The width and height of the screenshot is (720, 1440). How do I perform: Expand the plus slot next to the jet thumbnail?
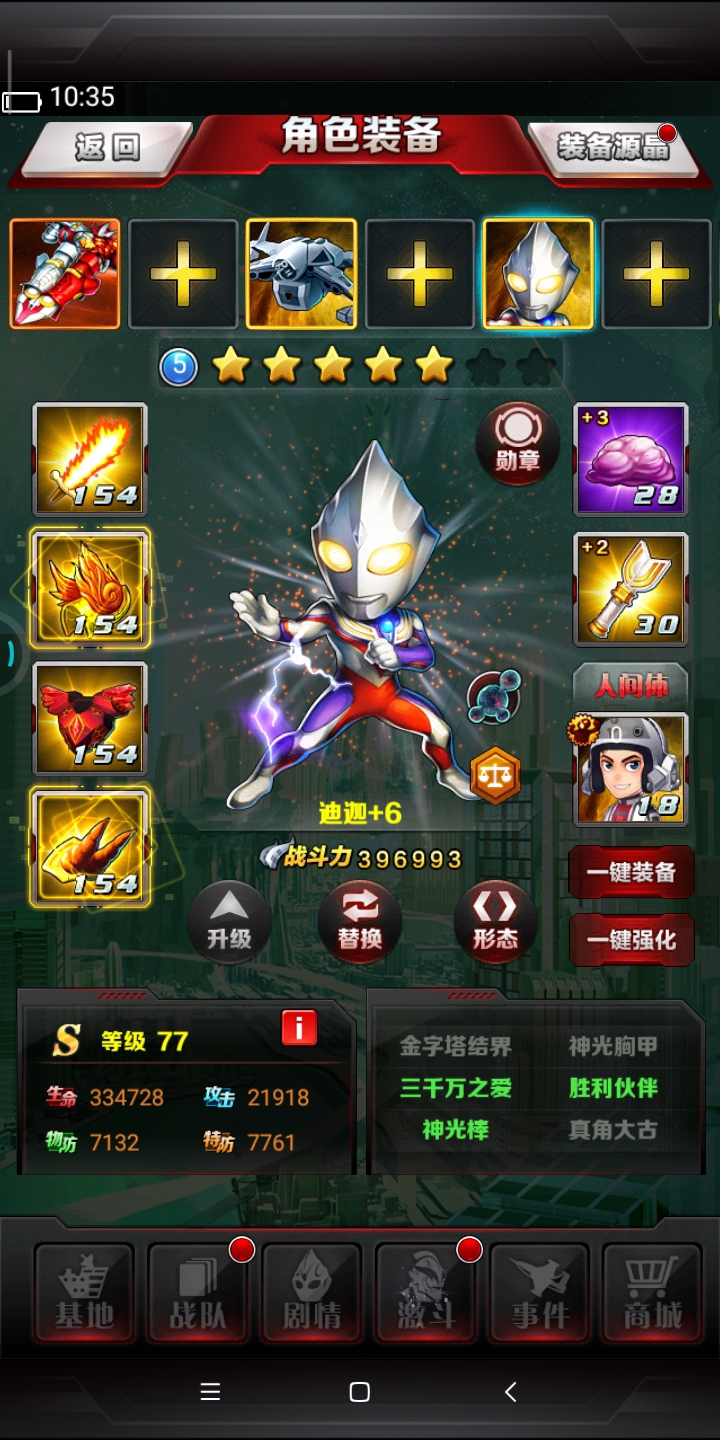(x=183, y=272)
